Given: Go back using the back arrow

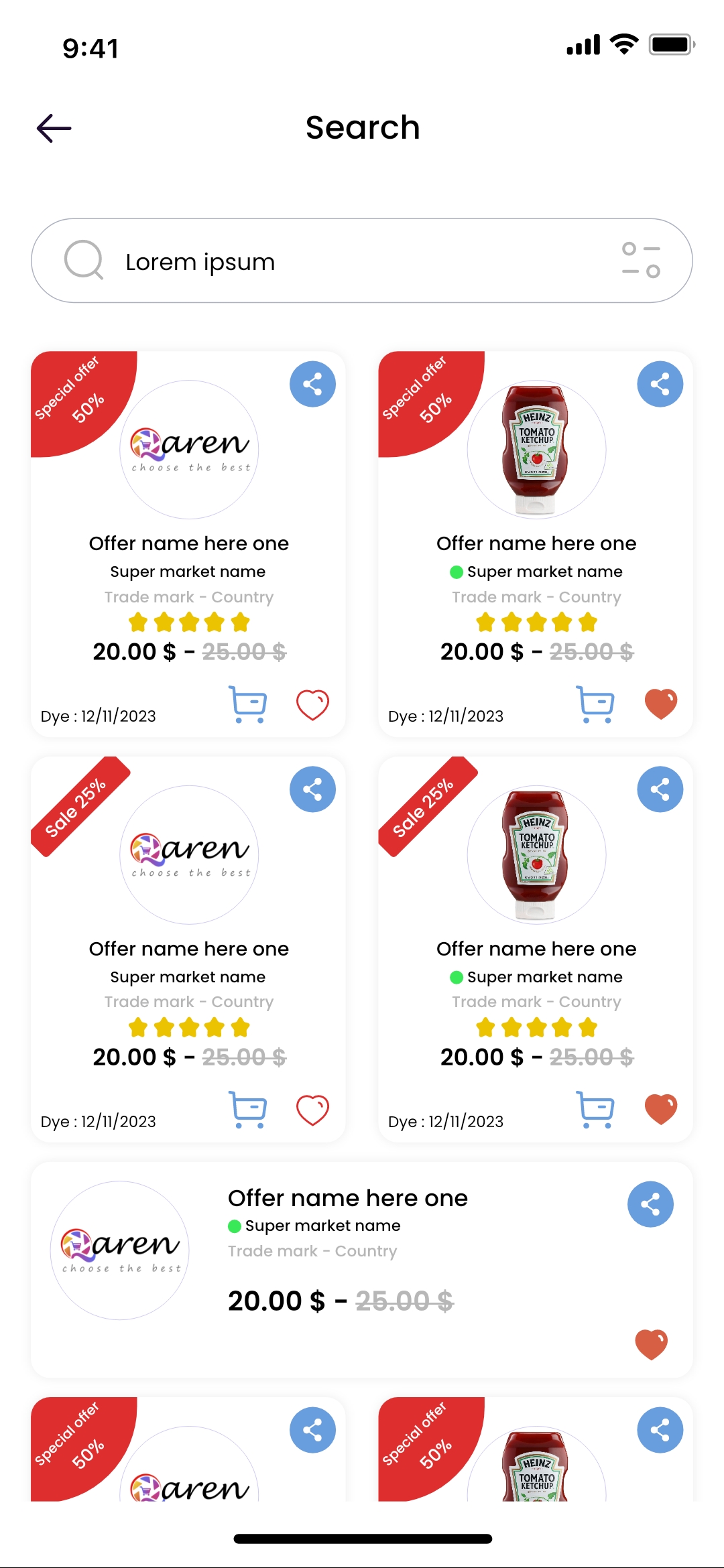Looking at the screenshot, I should point(54,128).
